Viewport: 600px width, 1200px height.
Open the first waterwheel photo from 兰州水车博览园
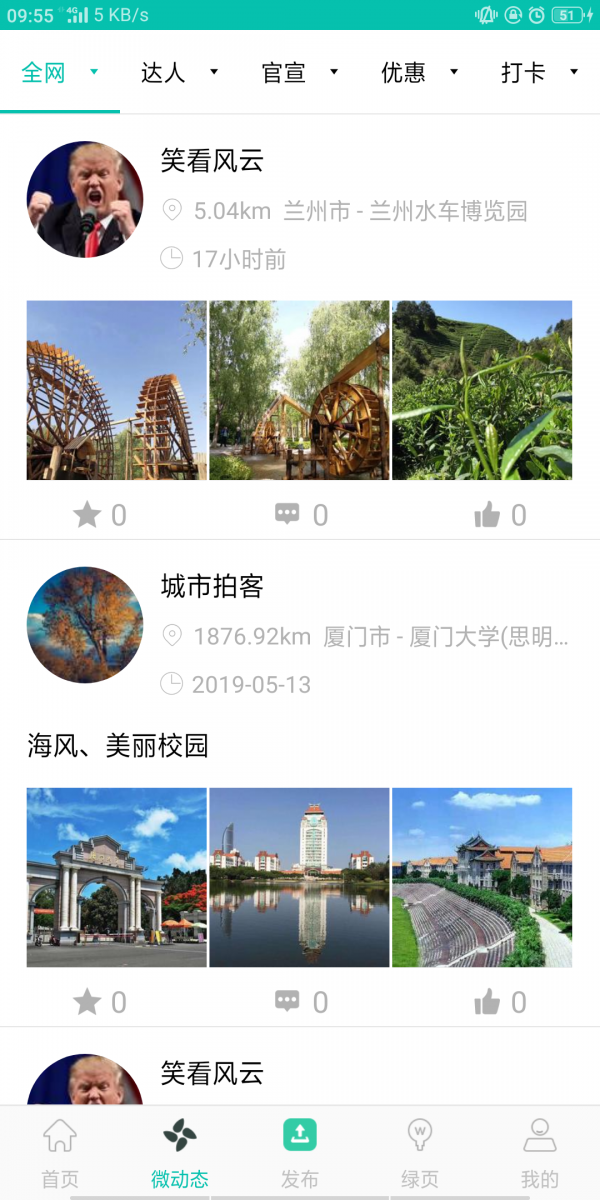[x=116, y=390]
